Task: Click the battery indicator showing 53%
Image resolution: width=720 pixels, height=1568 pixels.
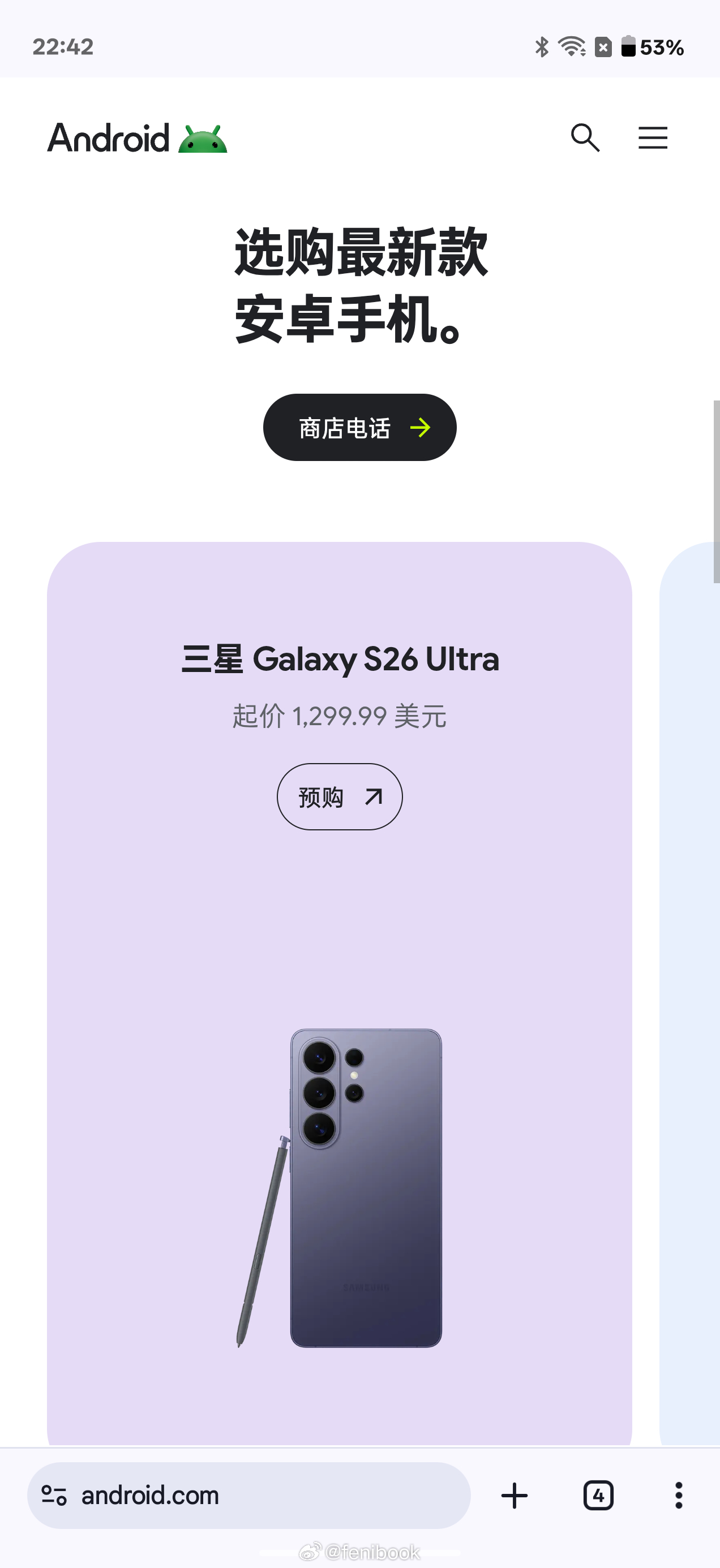Action: coord(647,47)
